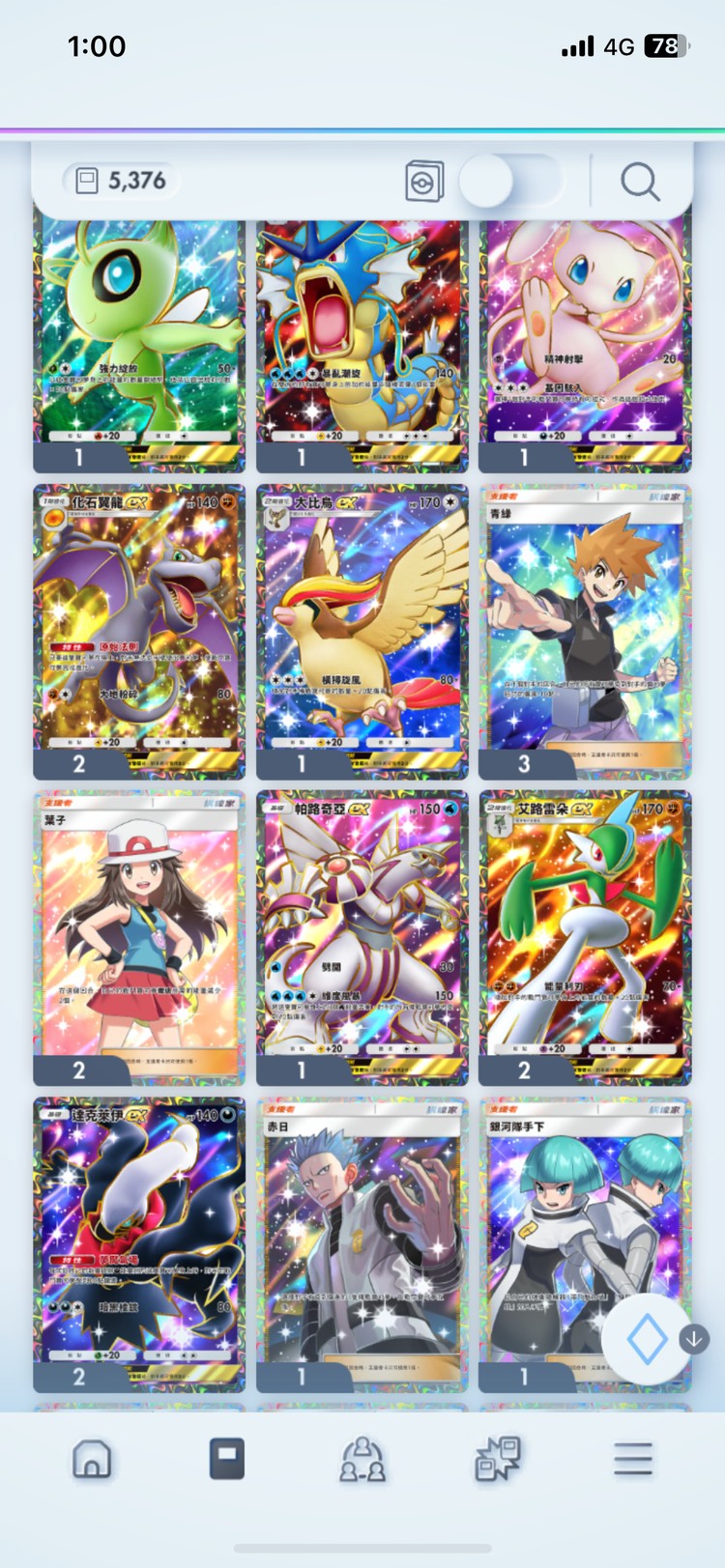View the Gyarados card
725x1568 pixels.
tap(362, 333)
